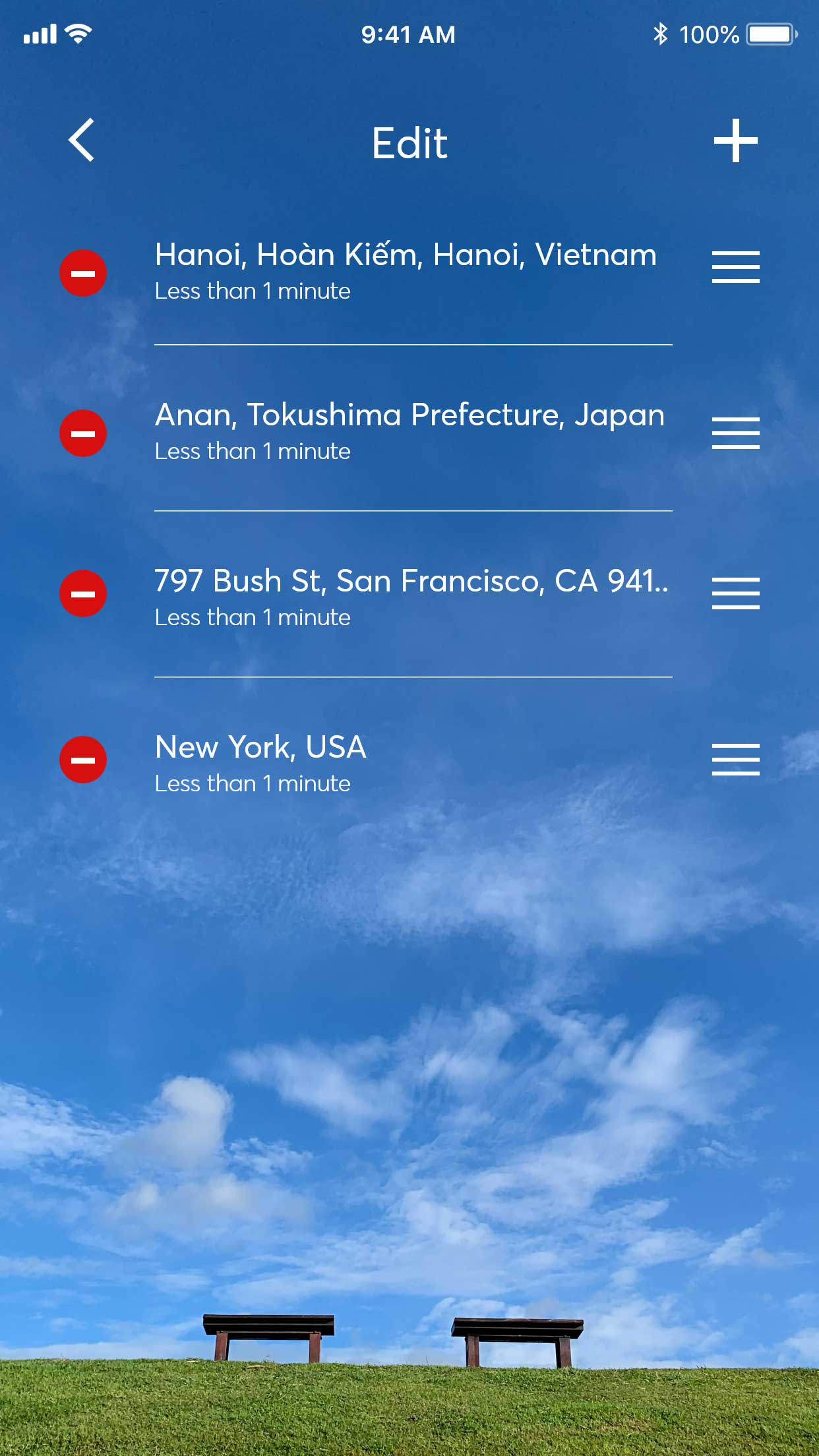Add a new location with the plus icon
The image size is (819, 1456).
[x=735, y=140]
